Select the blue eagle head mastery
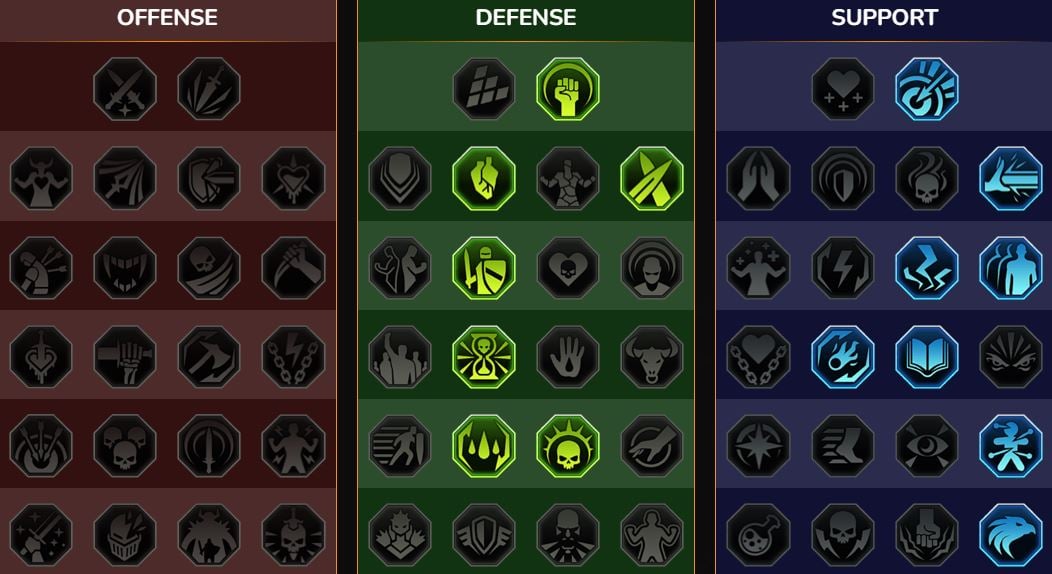 1010,535
